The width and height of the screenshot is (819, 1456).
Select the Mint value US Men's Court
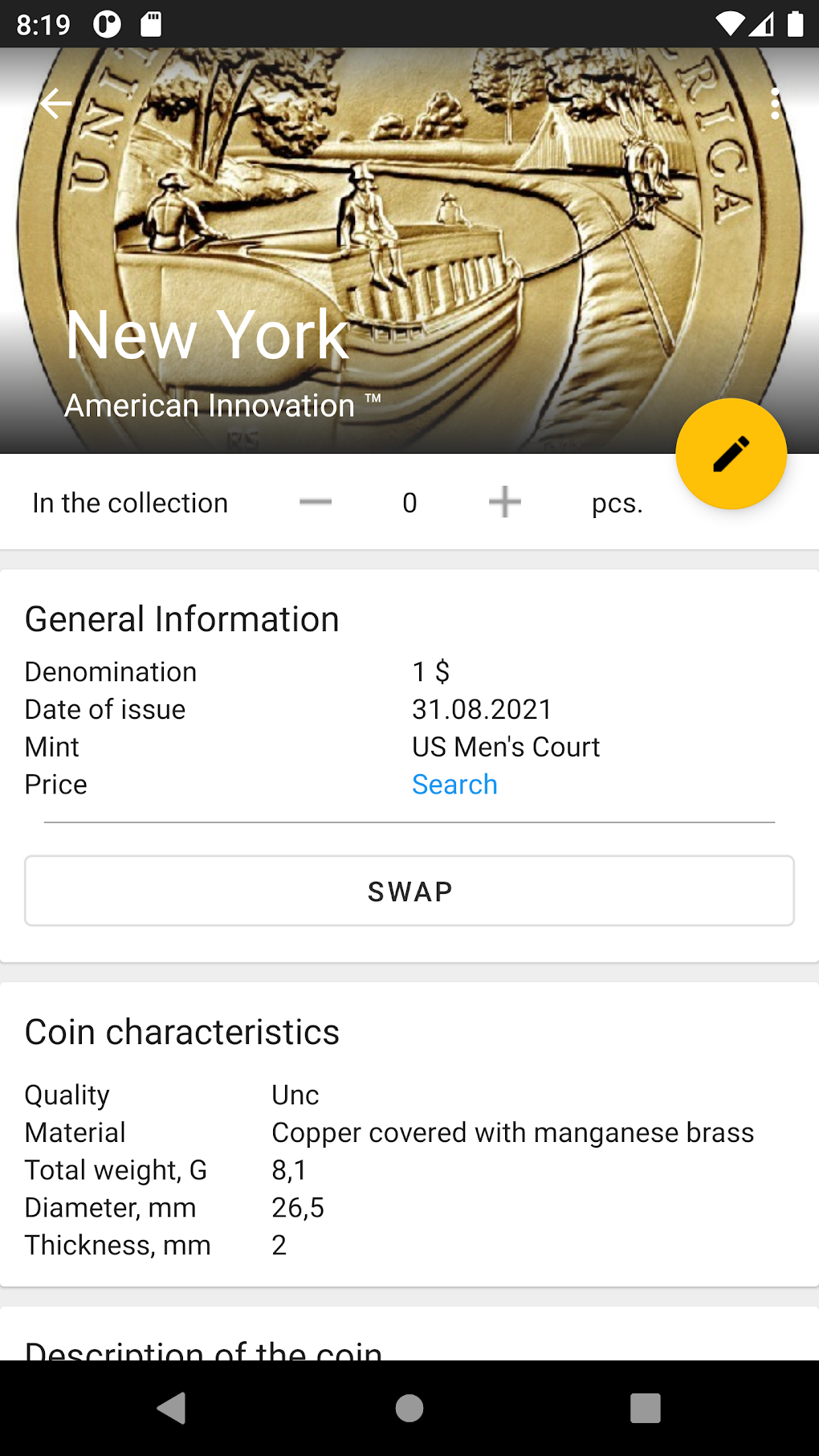[506, 747]
